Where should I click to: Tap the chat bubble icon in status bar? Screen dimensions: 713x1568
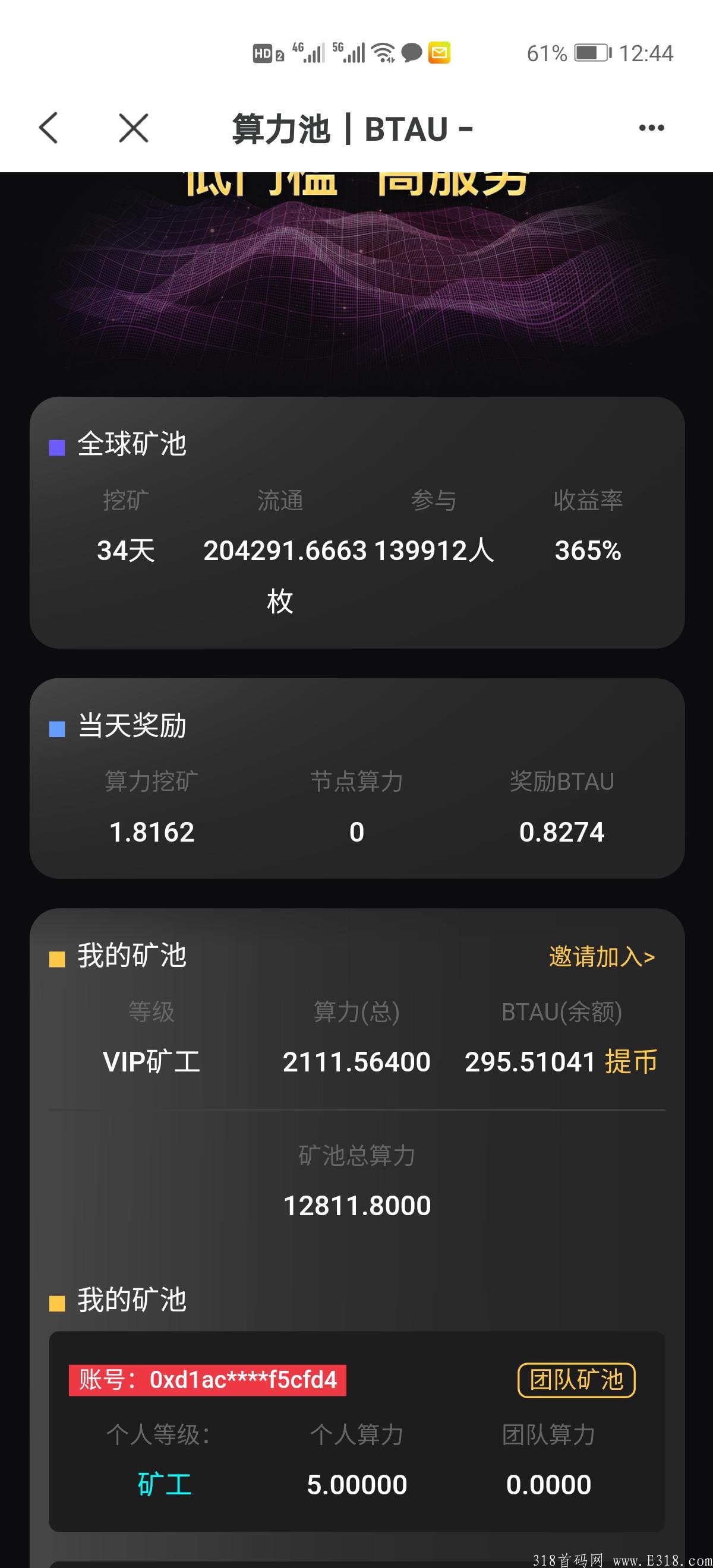[x=412, y=53]
